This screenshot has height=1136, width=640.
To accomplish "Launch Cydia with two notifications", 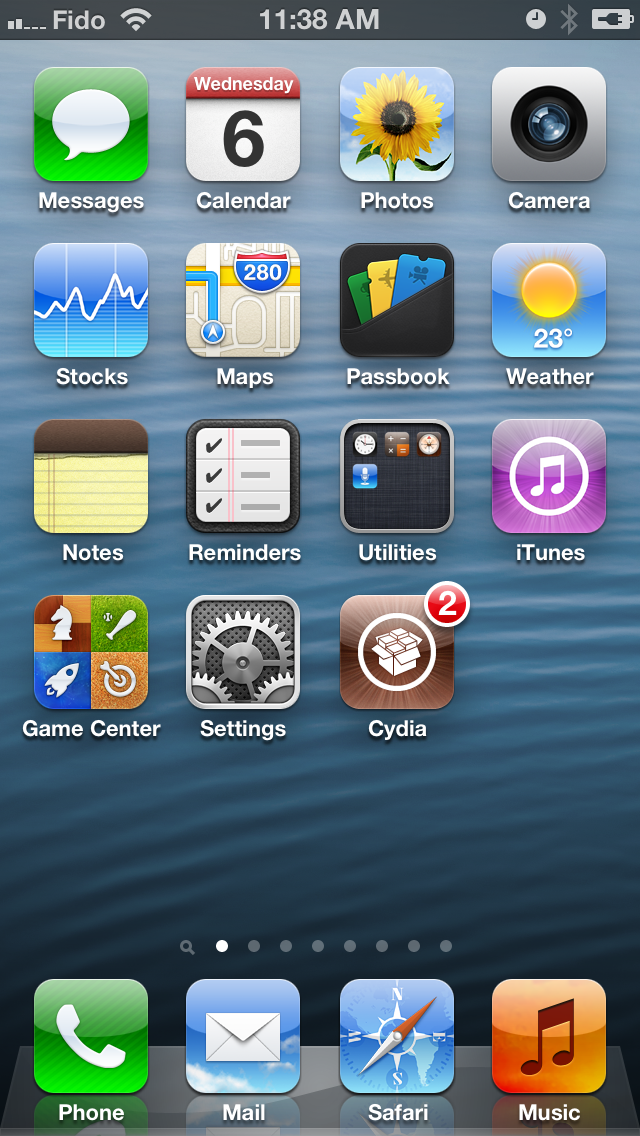I will [x=396, y=652].
